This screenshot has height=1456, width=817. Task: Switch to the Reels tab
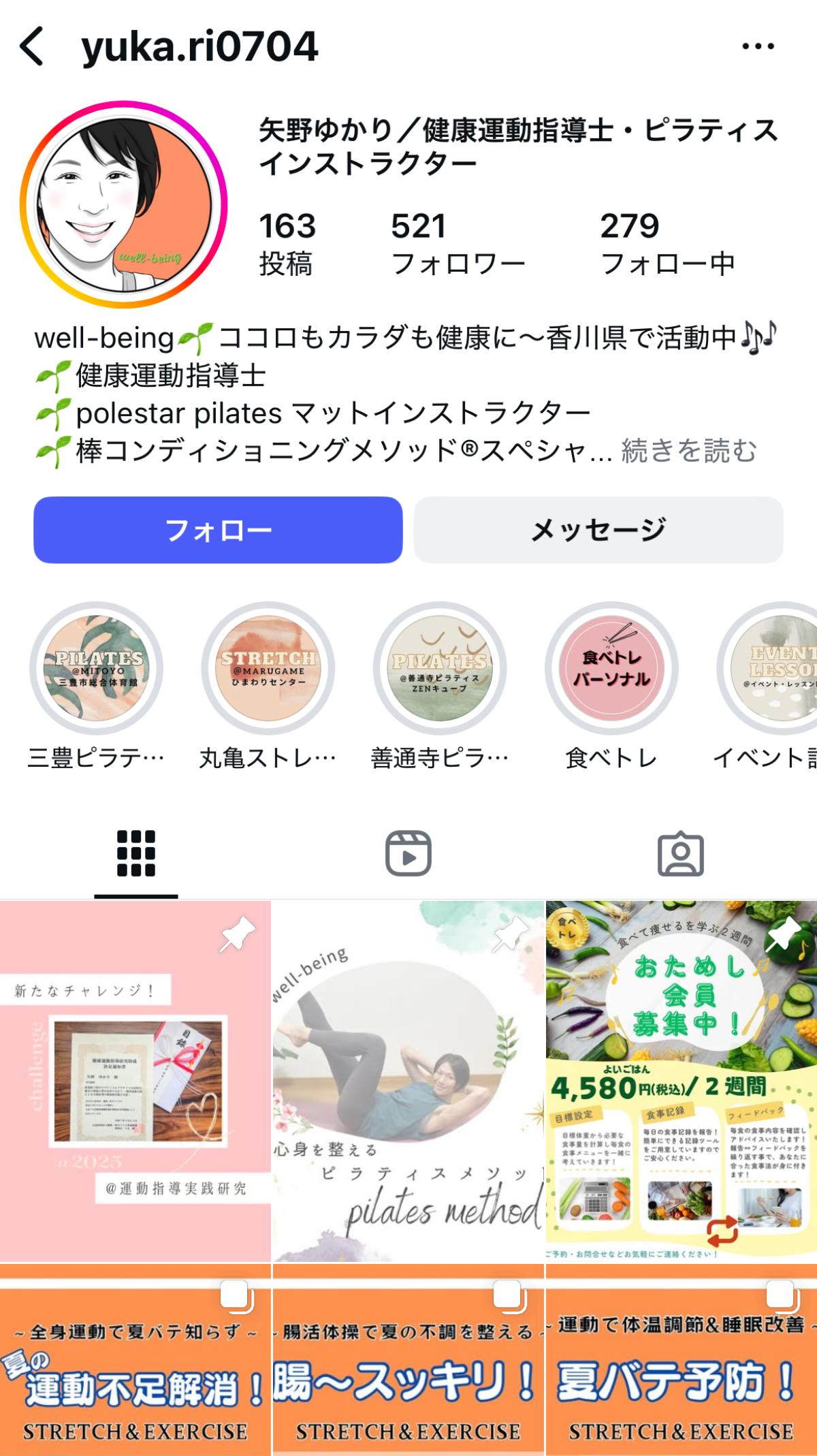(408, 853)
